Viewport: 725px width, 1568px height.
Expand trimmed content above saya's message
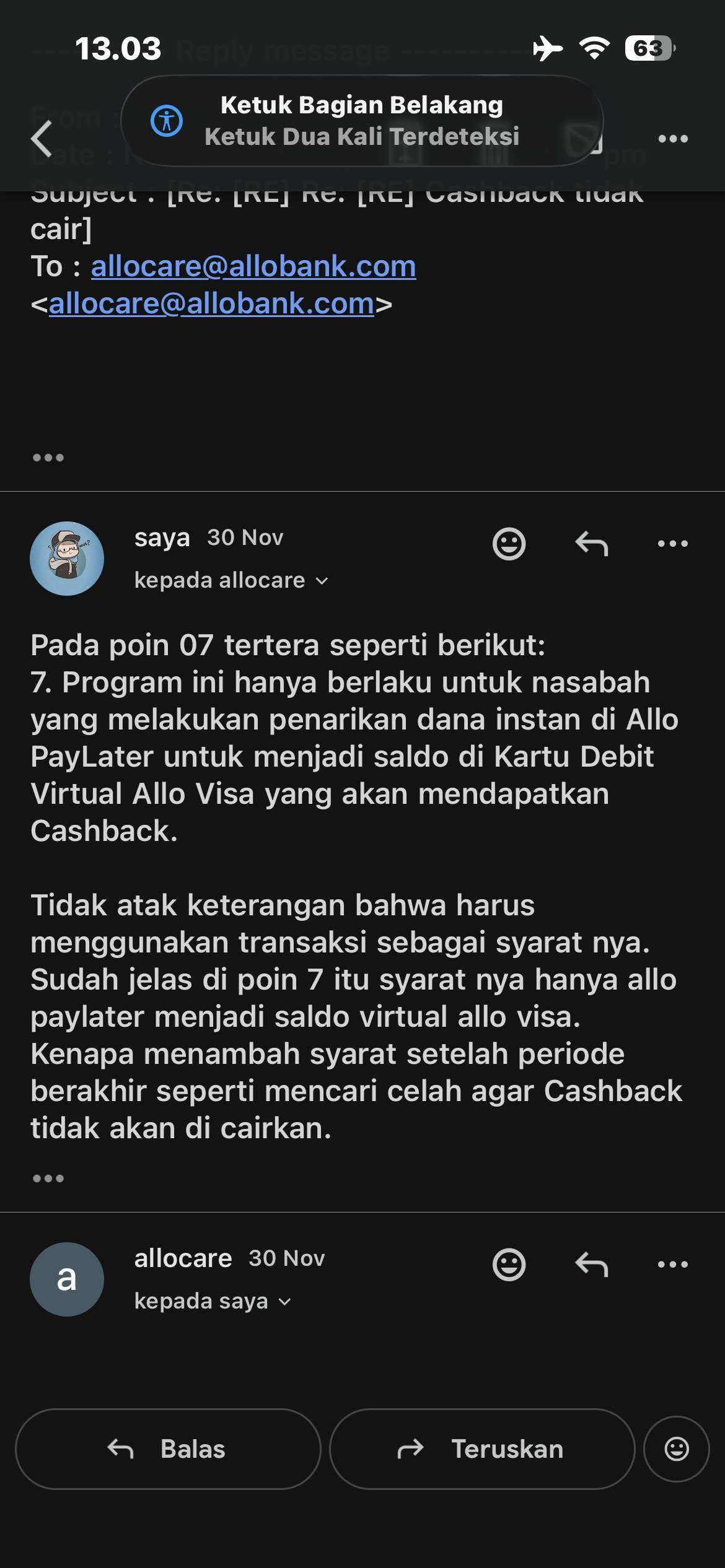48,458
